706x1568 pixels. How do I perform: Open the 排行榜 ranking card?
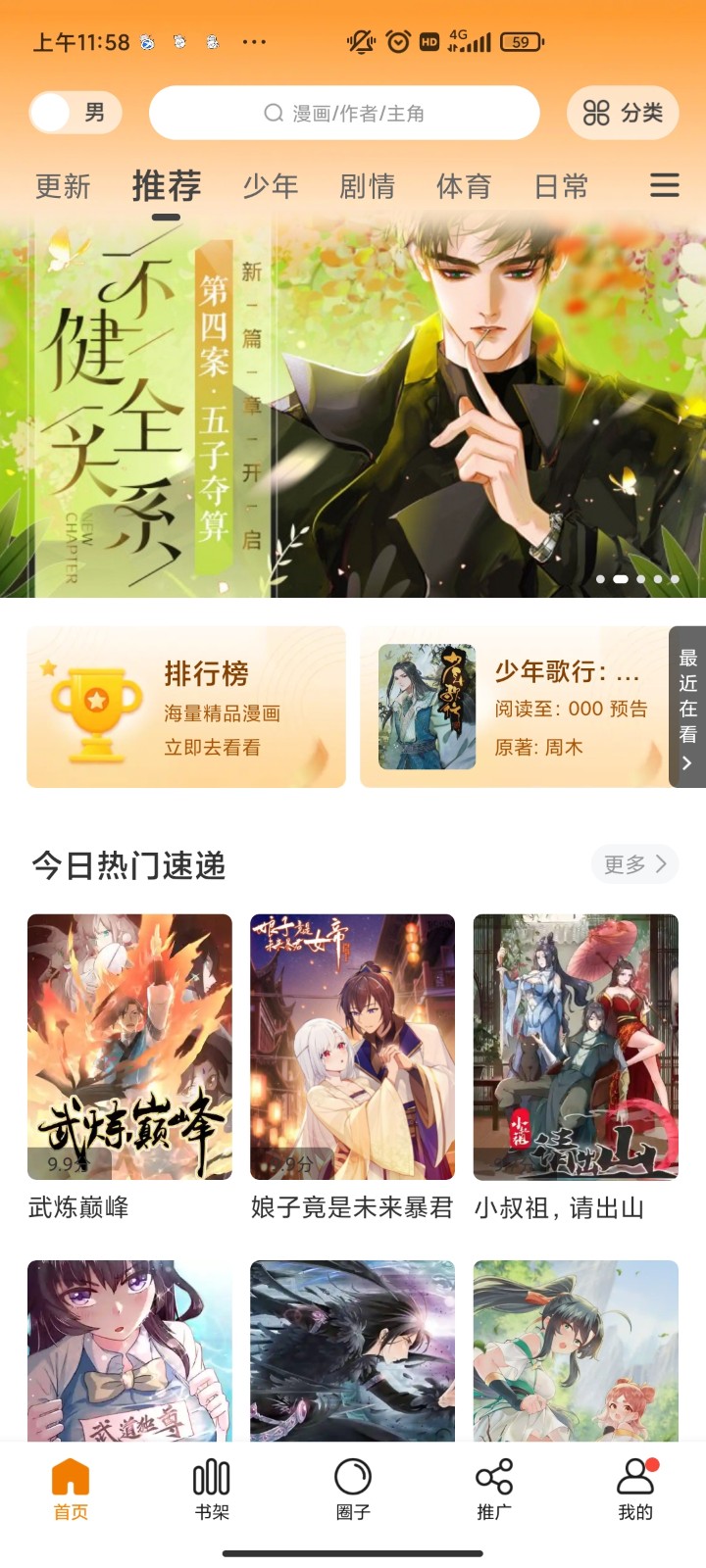pyautogui.click(x=186, y=708)
